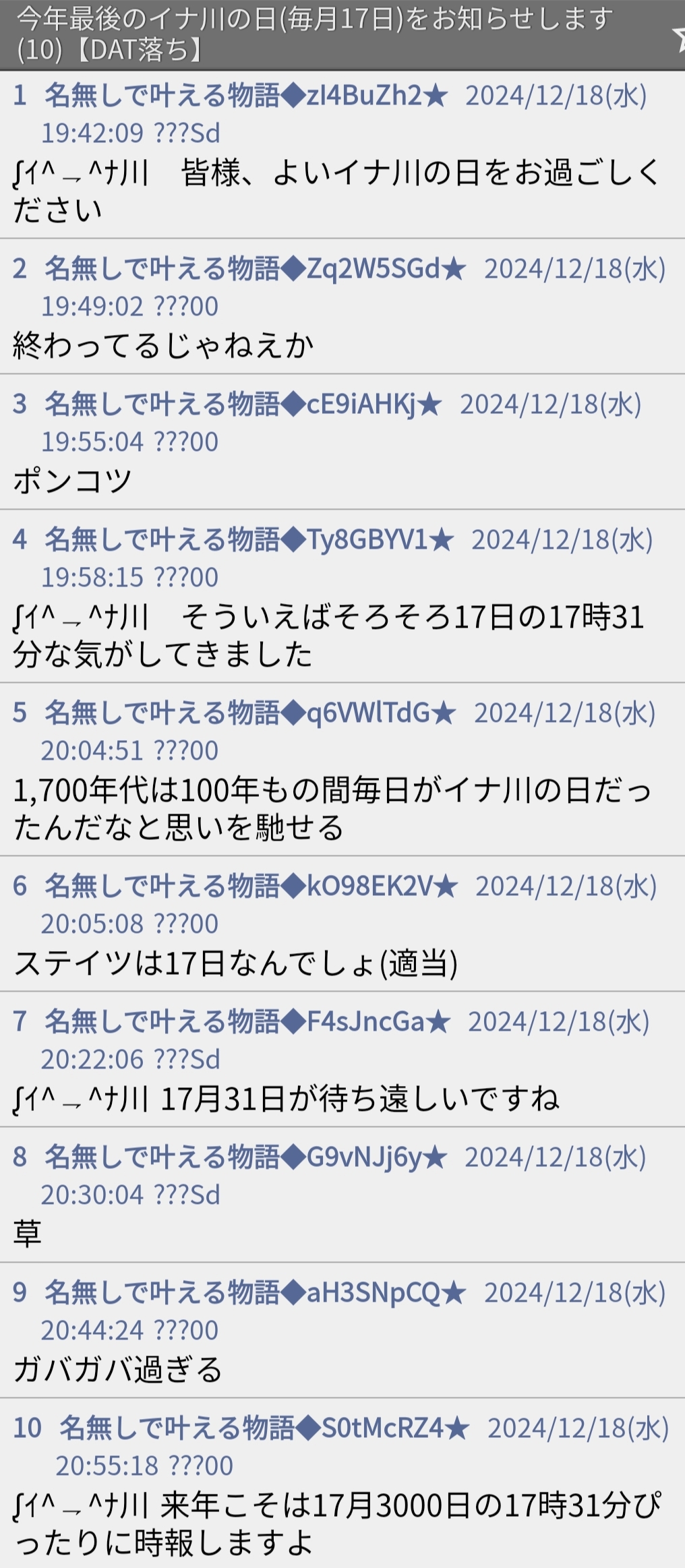Open post number 4 menu
This screenshot has height=1568, width=685.
pyautogui.click(x=20, y=540)
